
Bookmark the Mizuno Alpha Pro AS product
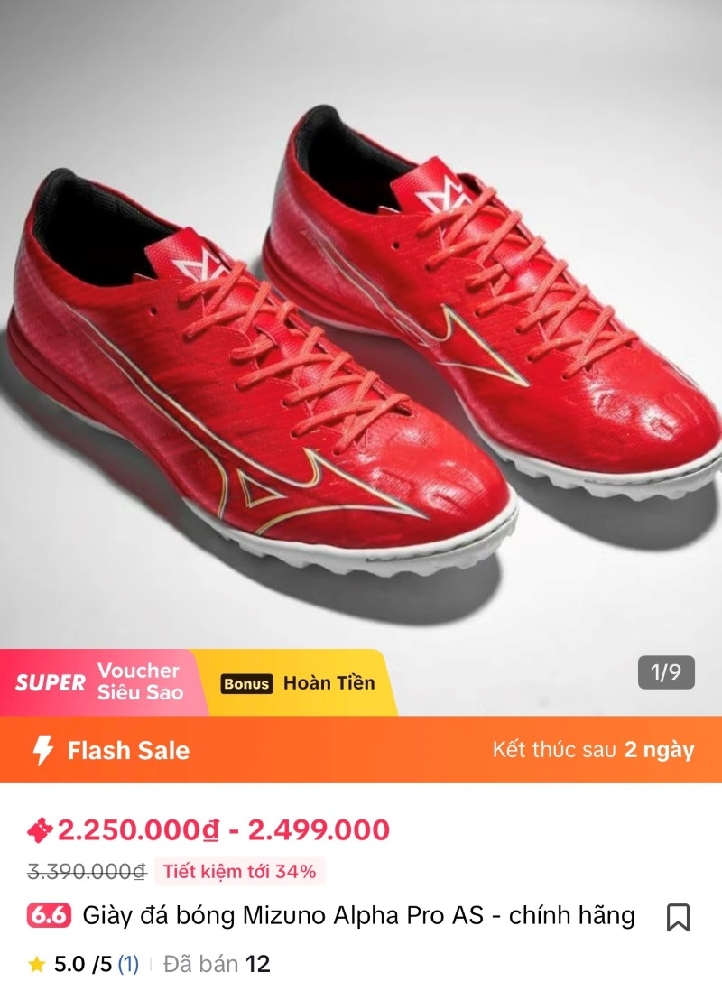pos(678,916)
